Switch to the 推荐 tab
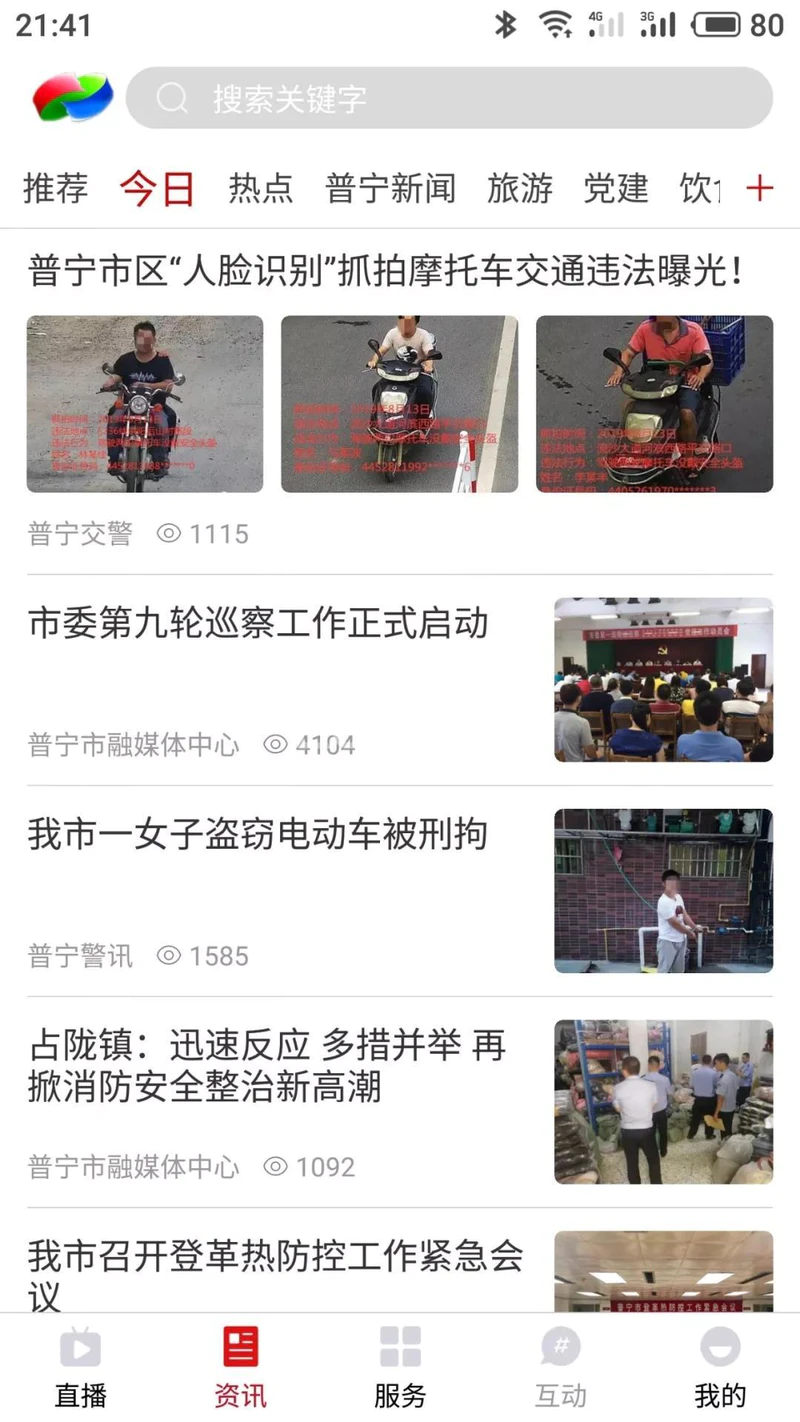Screen dimensions: 800x1422 56,188
